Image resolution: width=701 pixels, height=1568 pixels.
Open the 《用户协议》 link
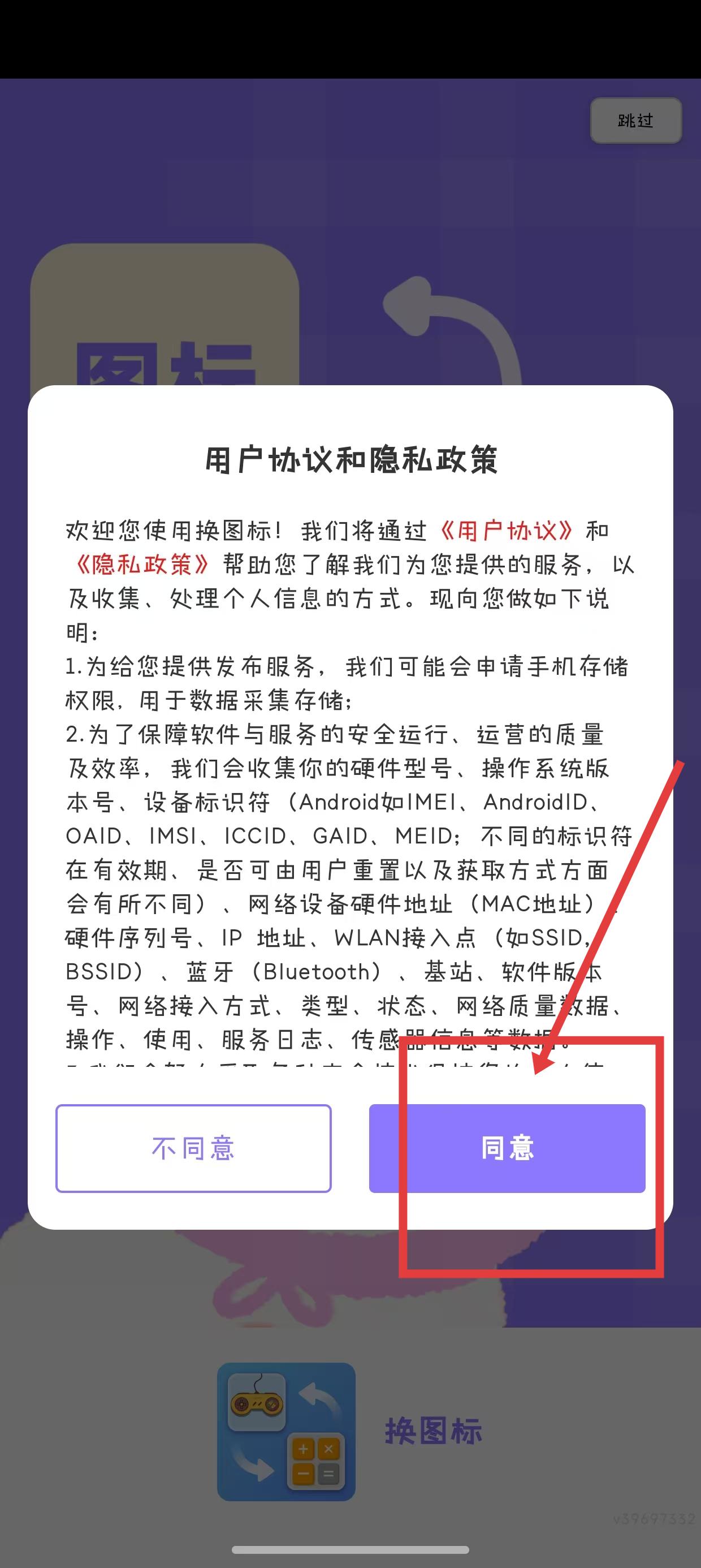[x=505, y=531]
